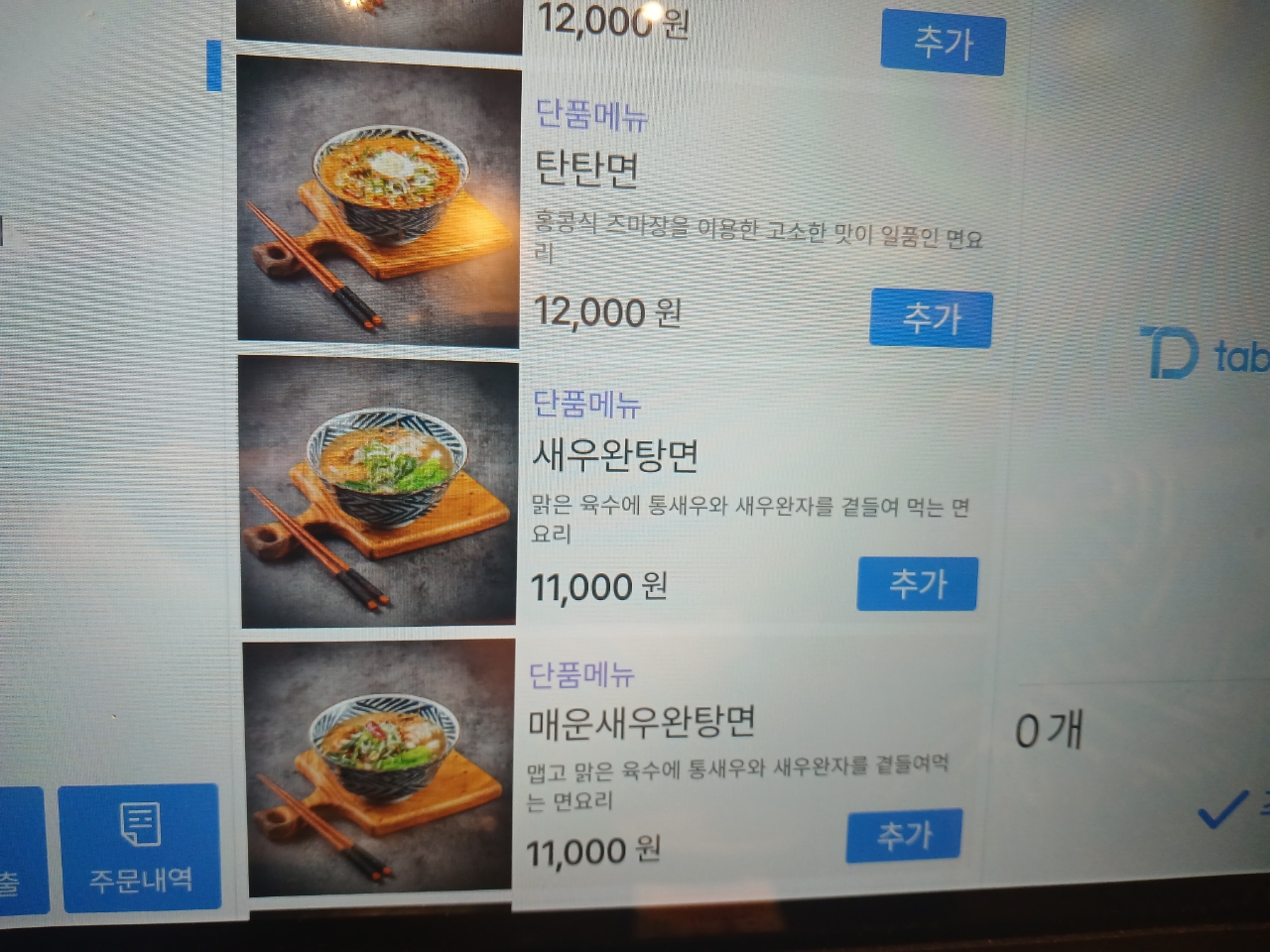
Task: Open the 탄탄면 dish photo
Action: 379,203
